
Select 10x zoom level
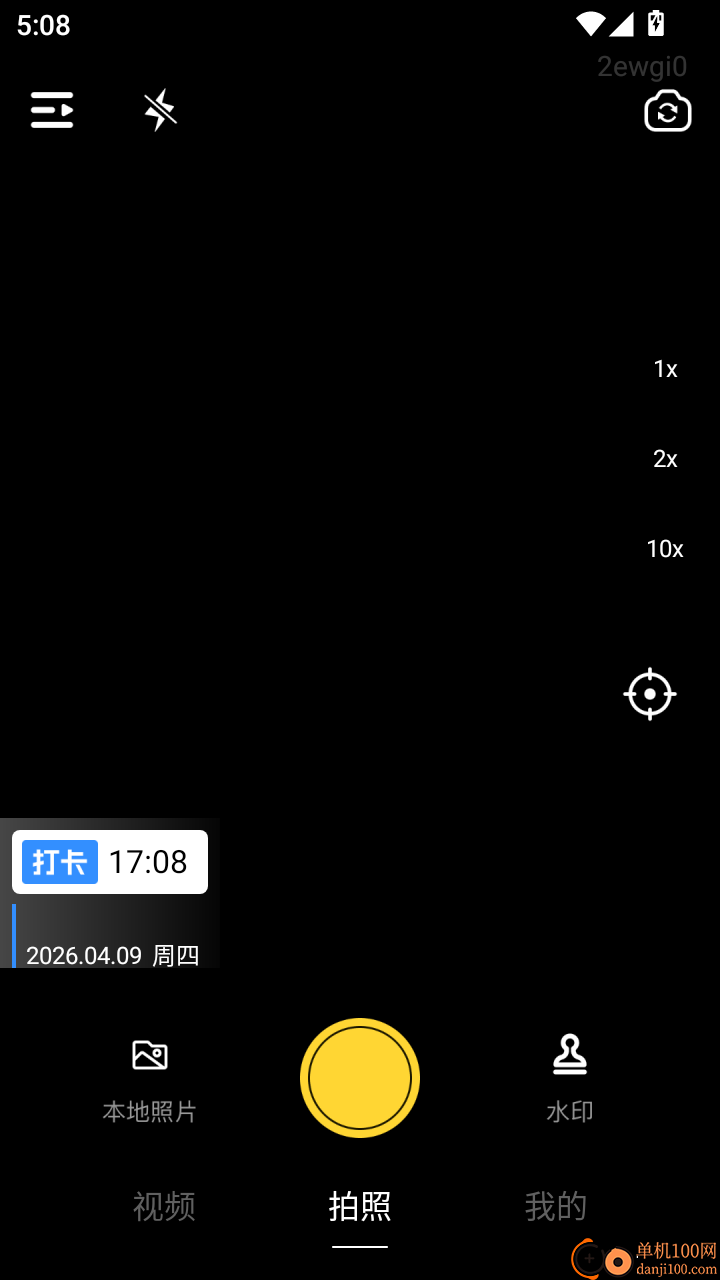tap(665, 549)
